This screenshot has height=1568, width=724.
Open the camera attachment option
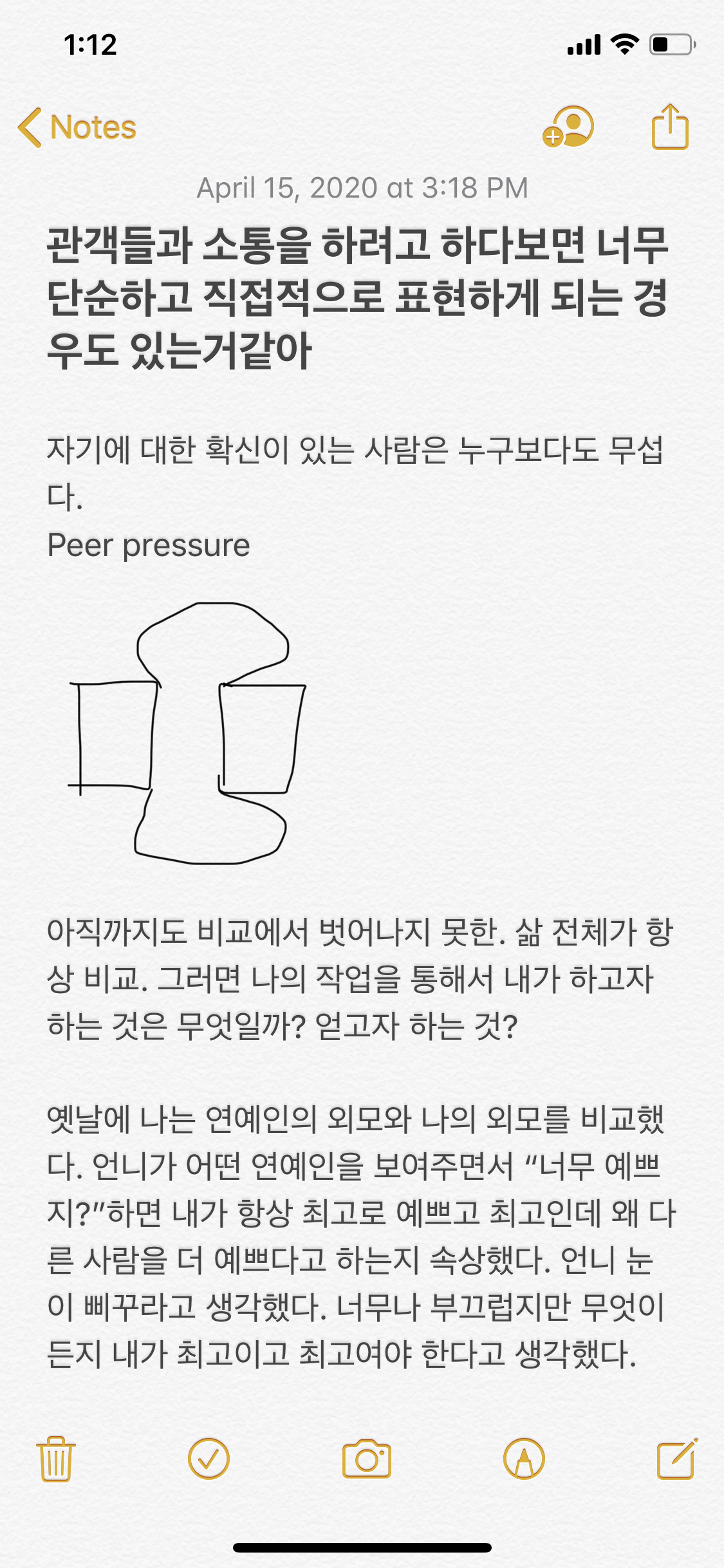(366, 1459)
